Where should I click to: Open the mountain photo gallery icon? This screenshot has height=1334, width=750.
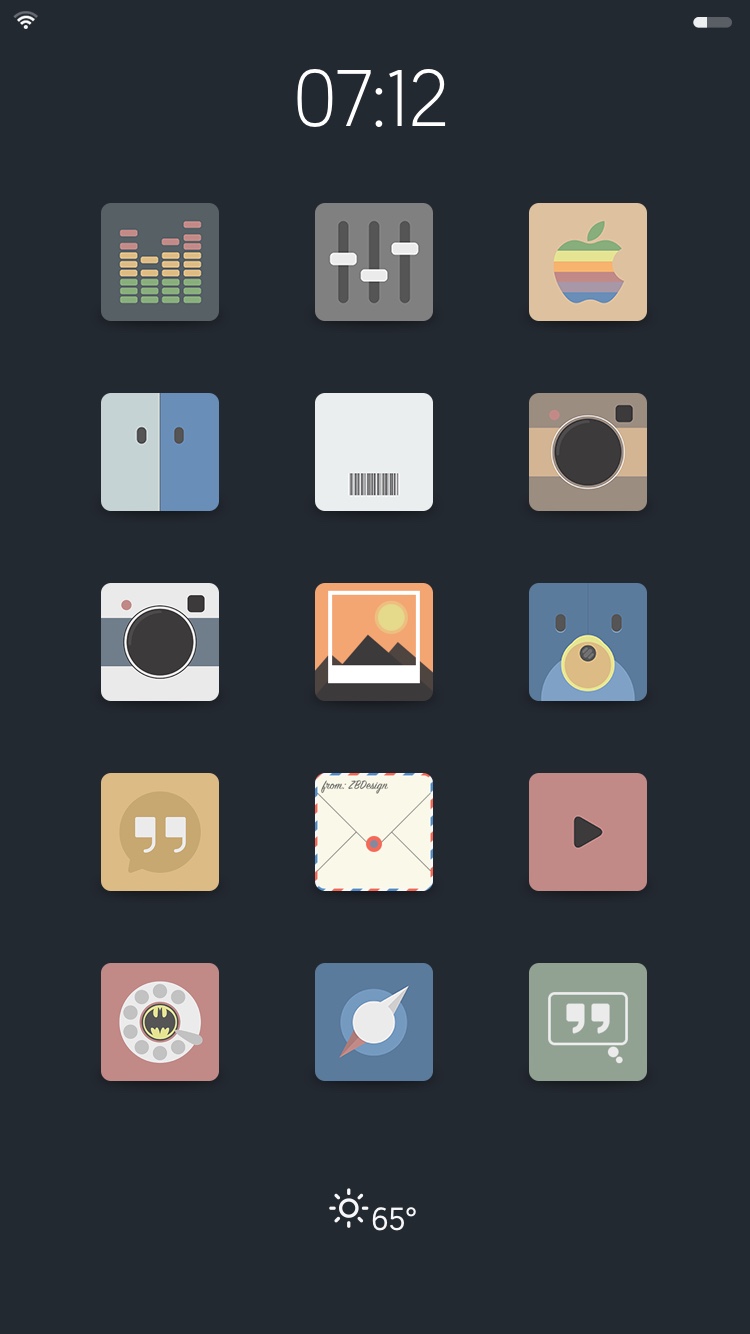coord(374,642)
